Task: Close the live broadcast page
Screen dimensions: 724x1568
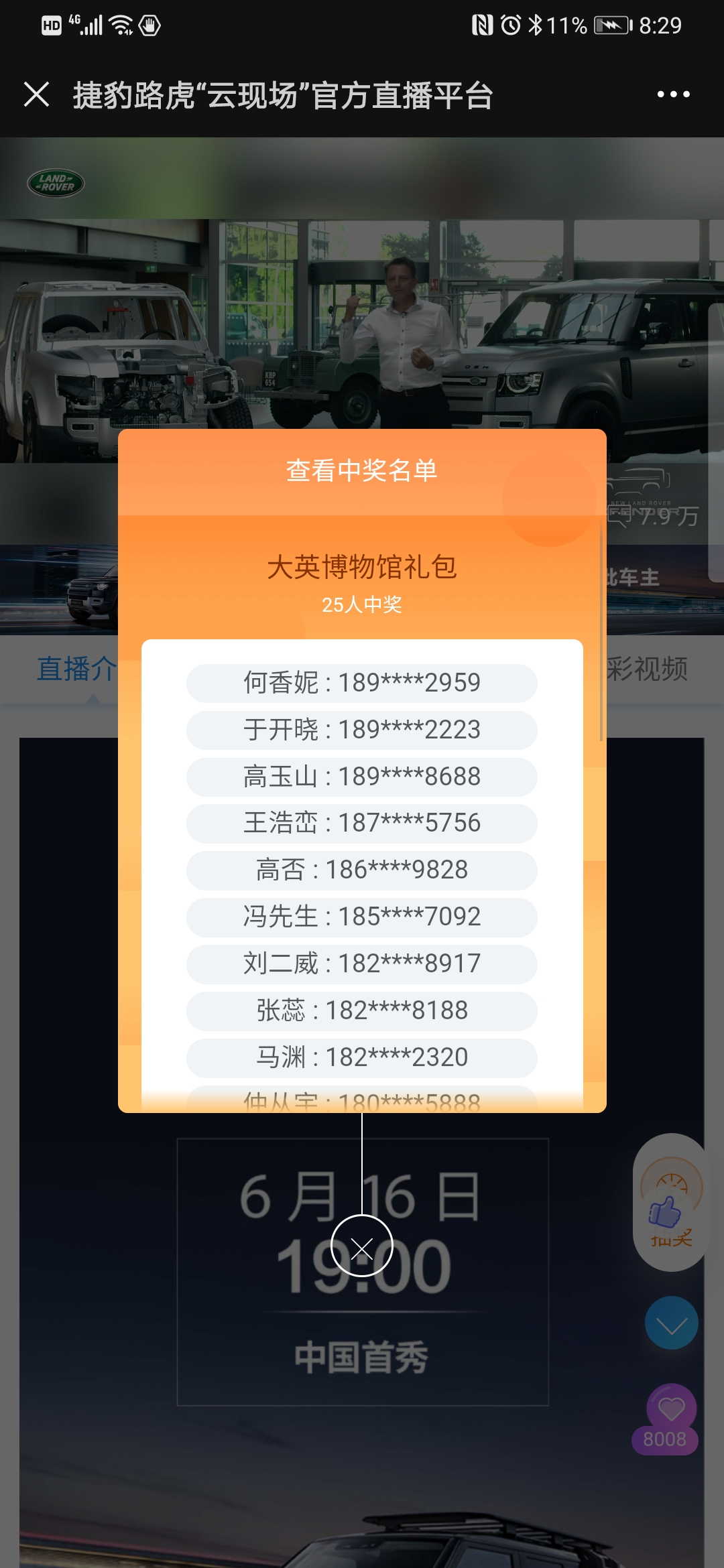Action: 36,94
